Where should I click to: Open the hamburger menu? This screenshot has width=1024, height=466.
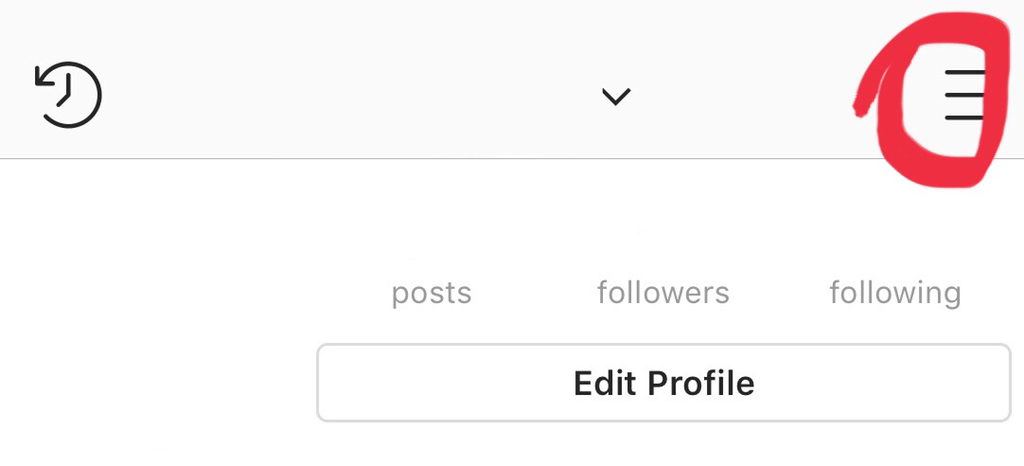click(965, 95)
